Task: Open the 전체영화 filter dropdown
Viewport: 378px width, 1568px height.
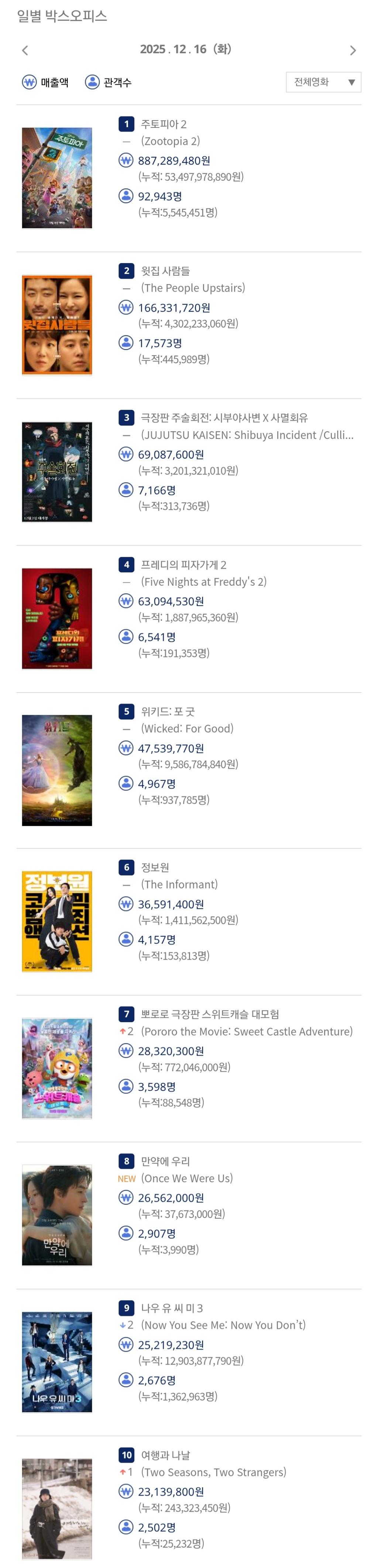Action: click(323, 82)
